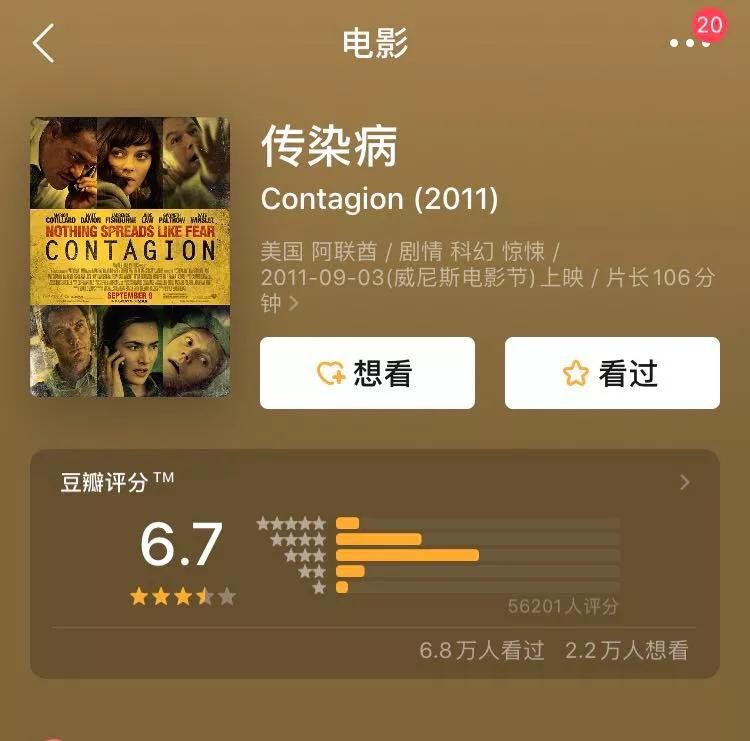The image size is (750, 741).
Task: Mark the movie as 看过
Action: [x=612, y=373]
